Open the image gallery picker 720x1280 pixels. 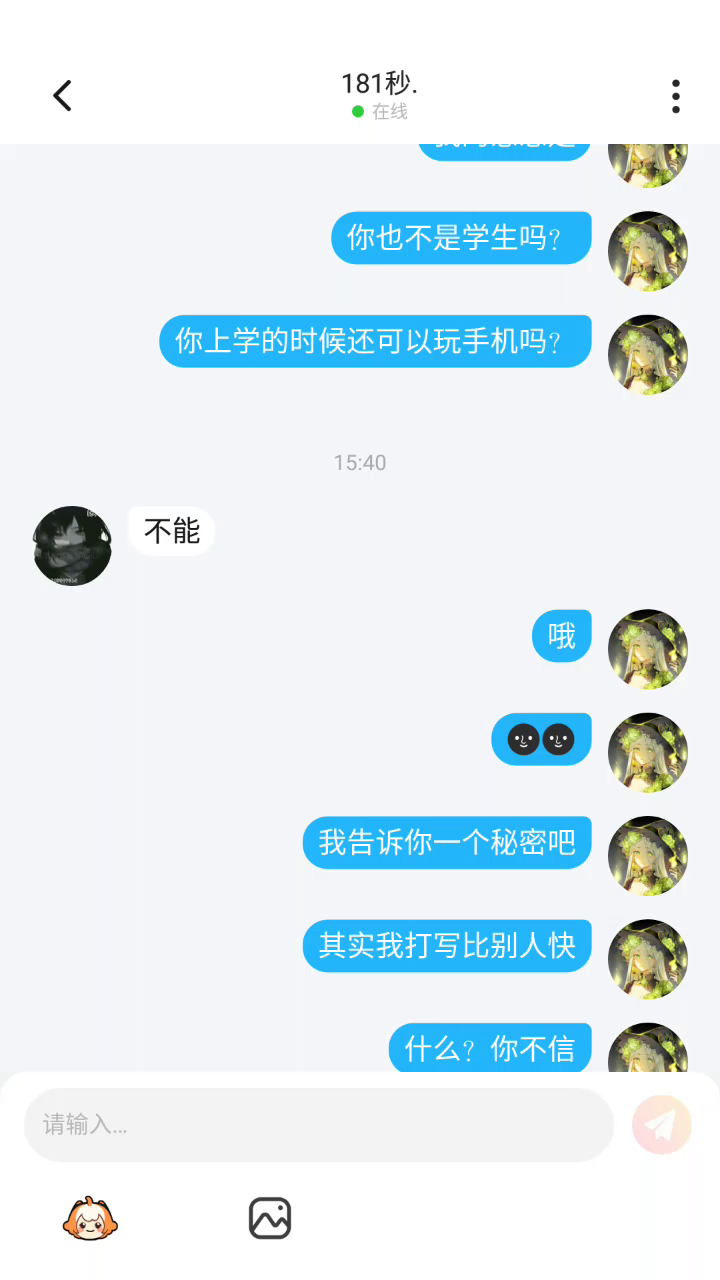[269, 1218]
